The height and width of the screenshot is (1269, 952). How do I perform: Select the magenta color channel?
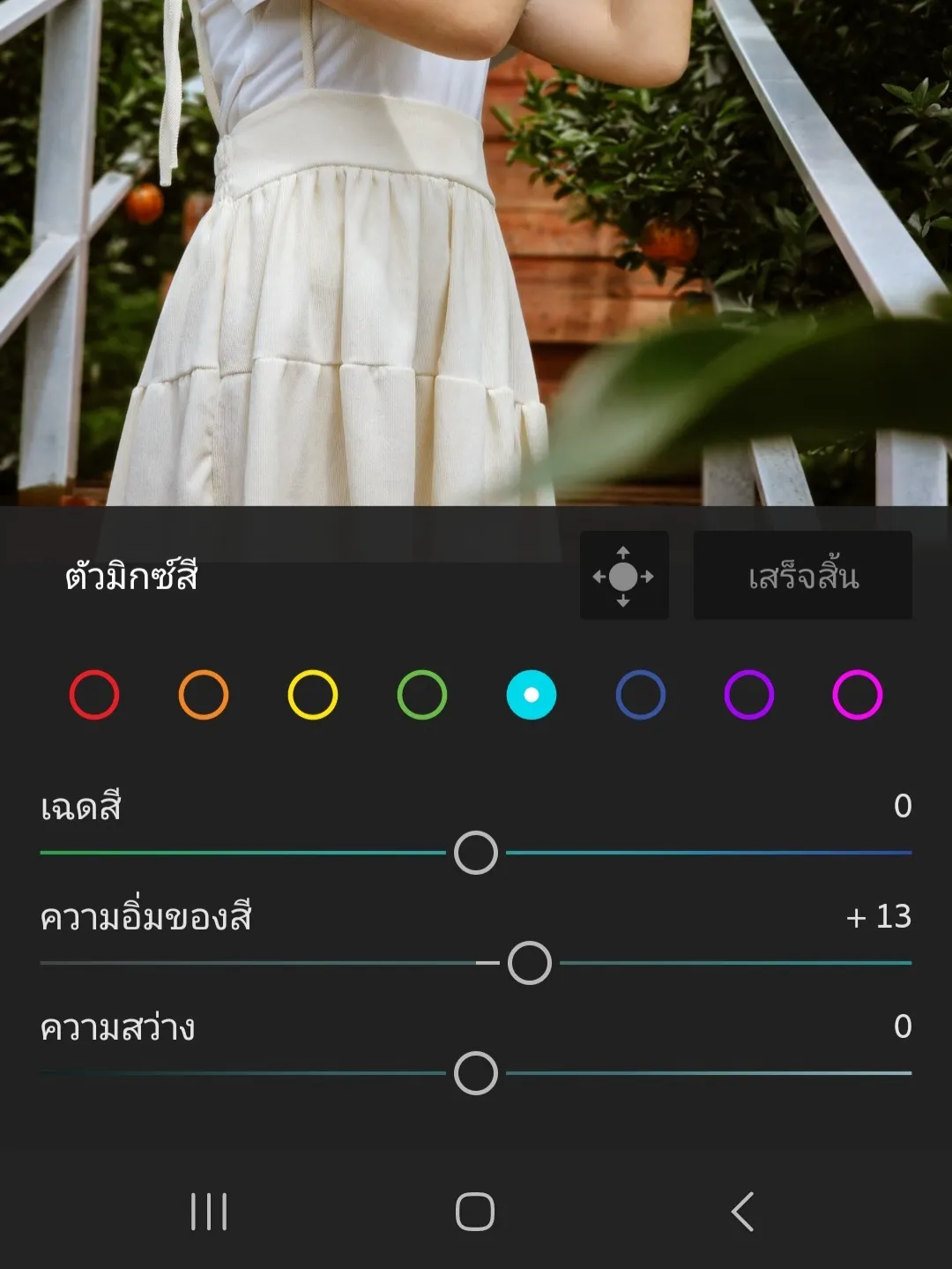click(x=859, y=694)
